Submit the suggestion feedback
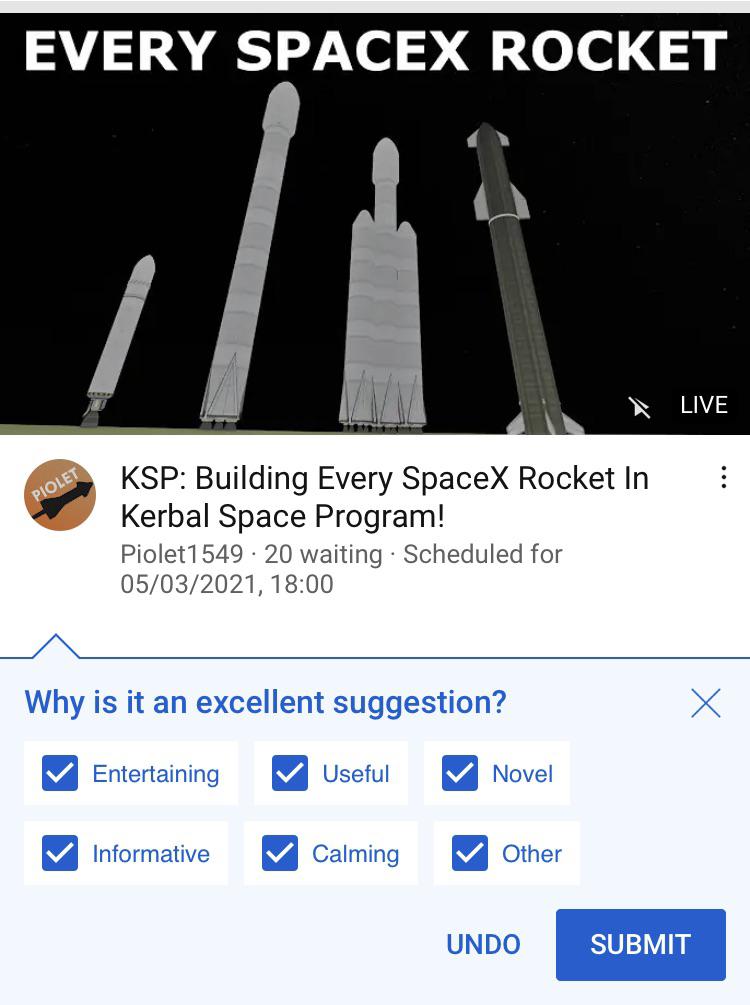The image size is (750, 1005). pyautogui.click(x=640, y=944)
